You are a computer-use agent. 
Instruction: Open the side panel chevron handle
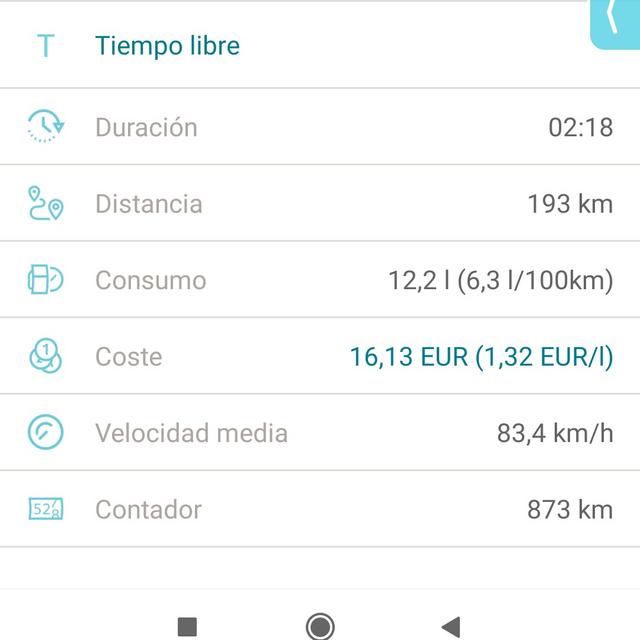point(614,20)
